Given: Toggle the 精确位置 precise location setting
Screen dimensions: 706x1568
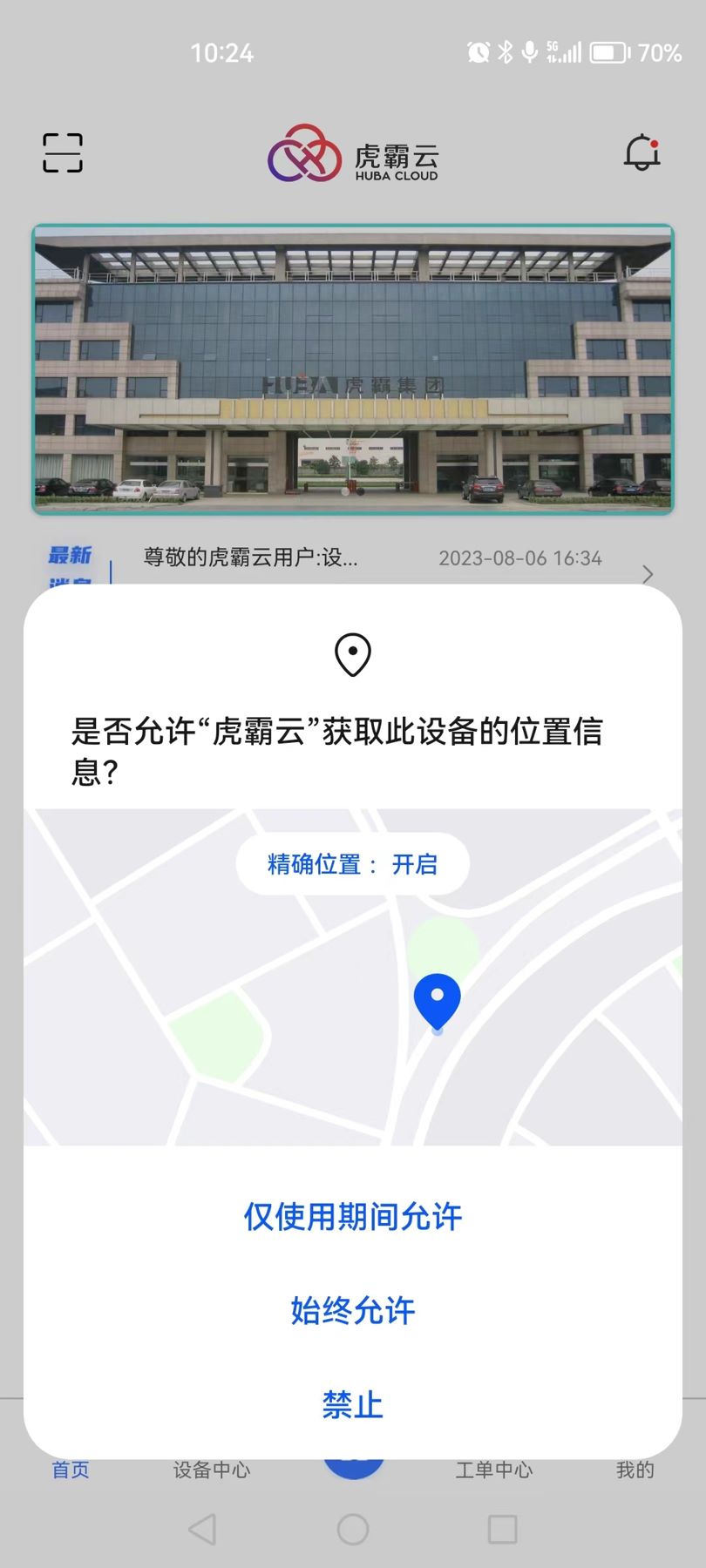Looking at the screenshot, I should point(352,864).
